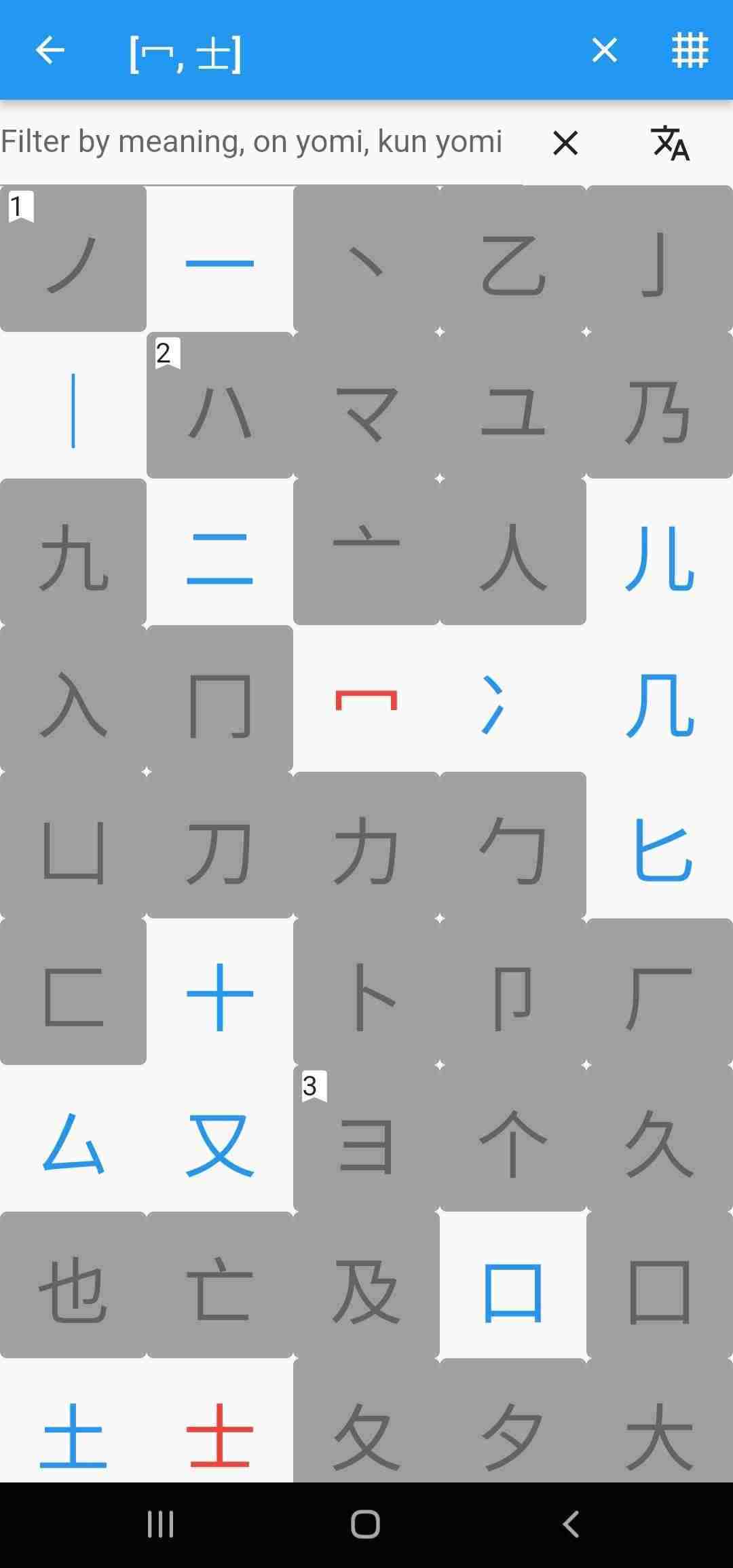Select the 冫 radical
Viewport: 733px width, 1568px height.
tap(513, 698)
